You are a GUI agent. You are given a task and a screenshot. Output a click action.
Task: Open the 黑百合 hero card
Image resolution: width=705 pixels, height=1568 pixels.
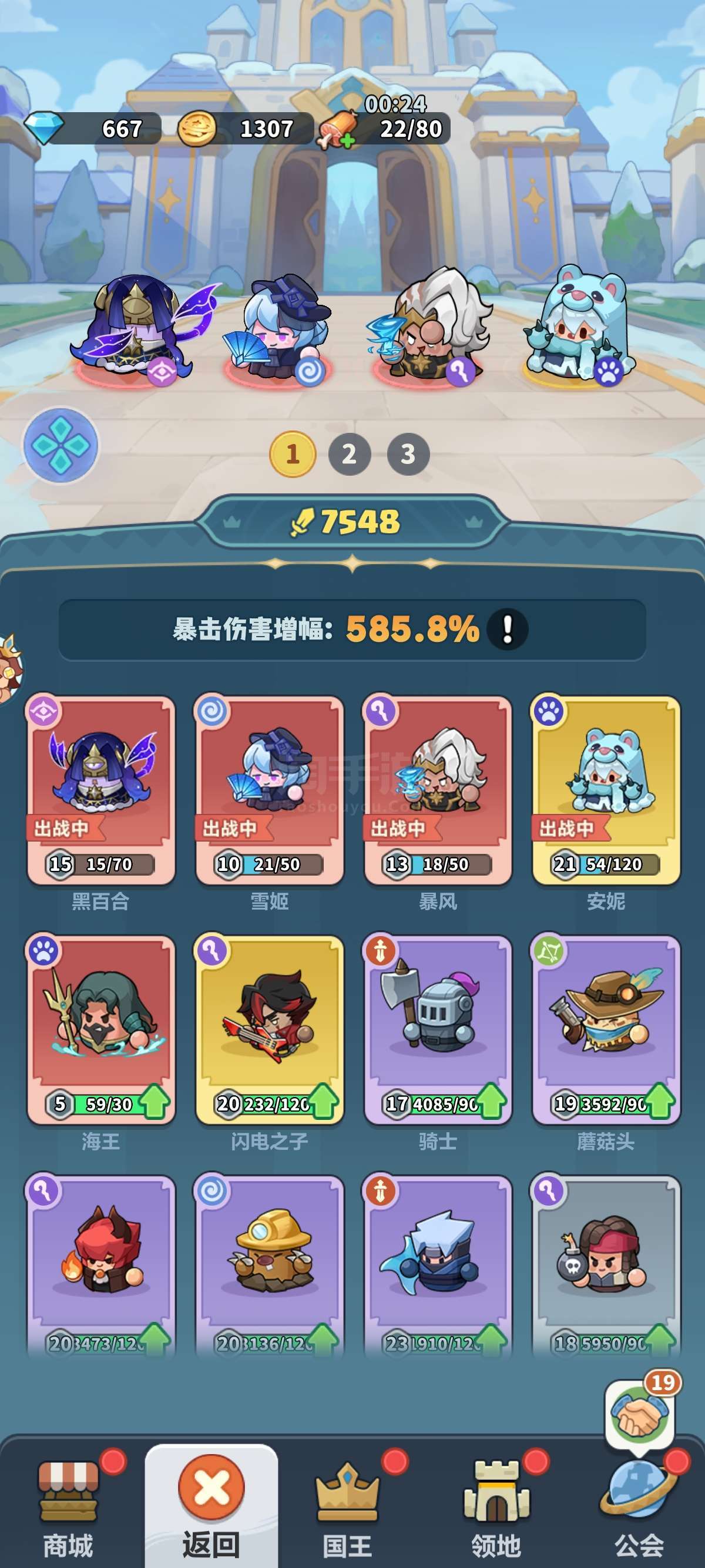pos(100,790)
